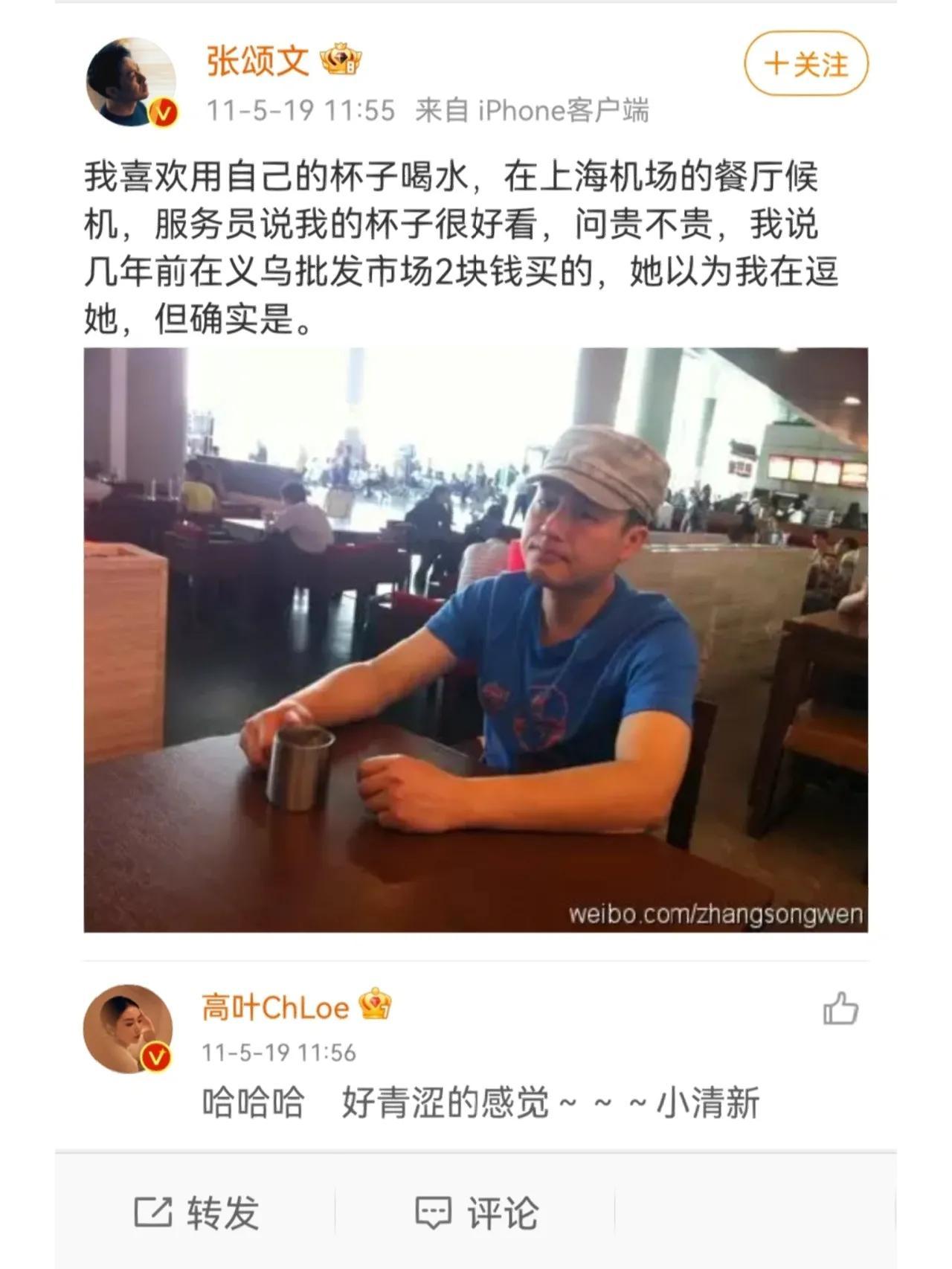Open 高叶ChLoe's avatar
Screen dimensions: 952x1269
point(127,1029)
